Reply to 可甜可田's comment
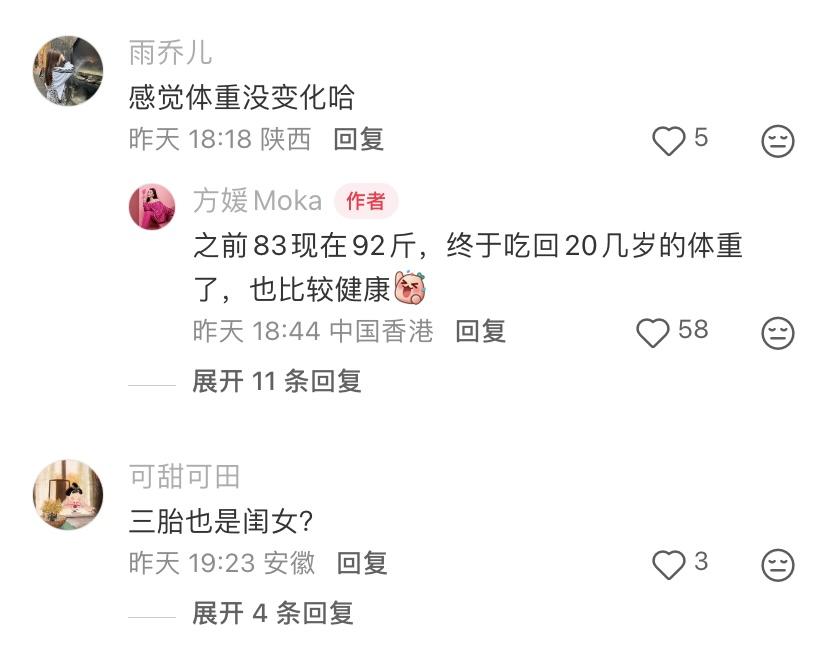The width and height of the screenshot is (828, 669). (x=361, y=564)
